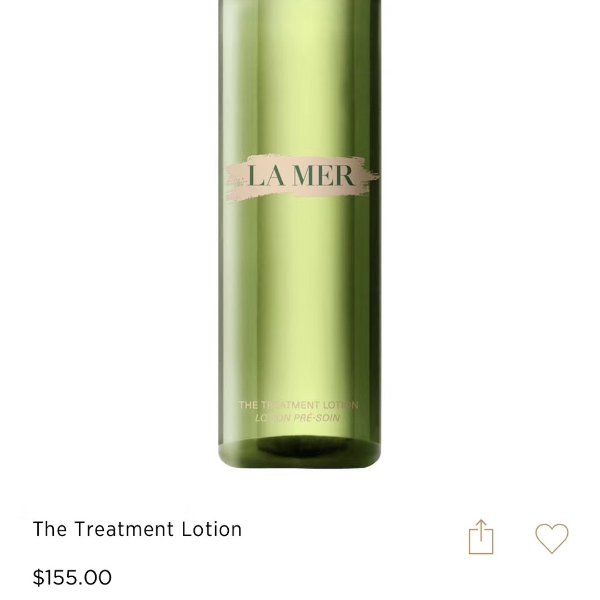Add The Treatment Lotion to wishlist

point(551,538)
